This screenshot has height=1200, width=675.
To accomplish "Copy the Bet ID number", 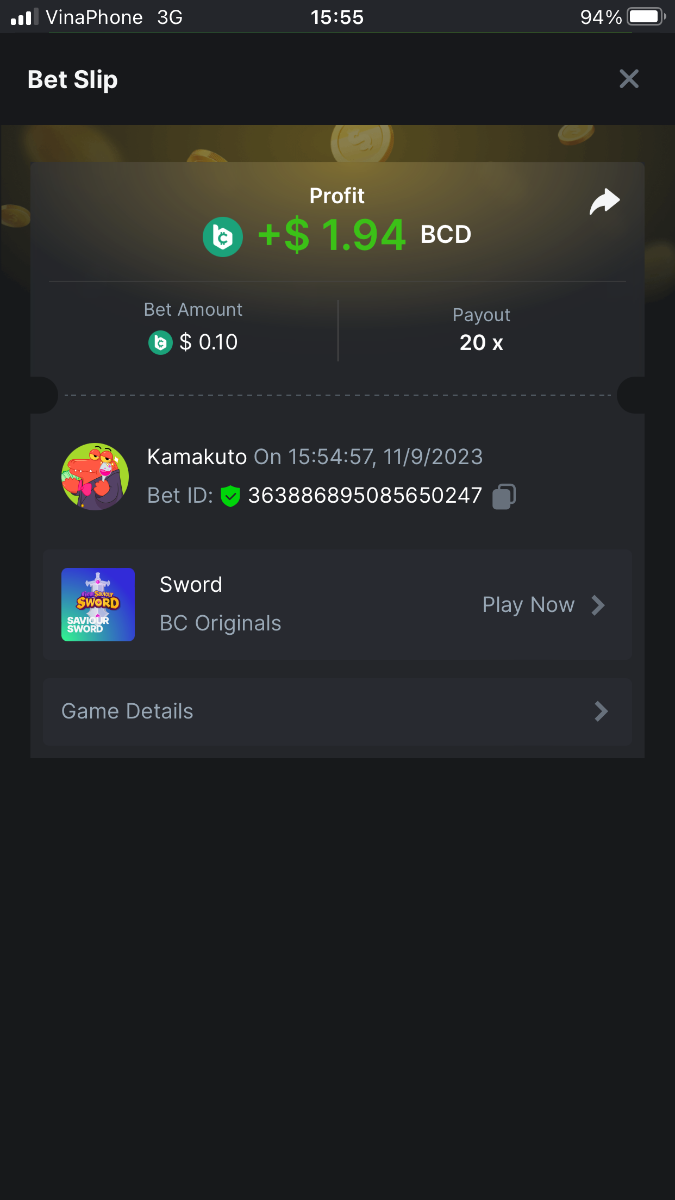I will click(x=504, y=496).
